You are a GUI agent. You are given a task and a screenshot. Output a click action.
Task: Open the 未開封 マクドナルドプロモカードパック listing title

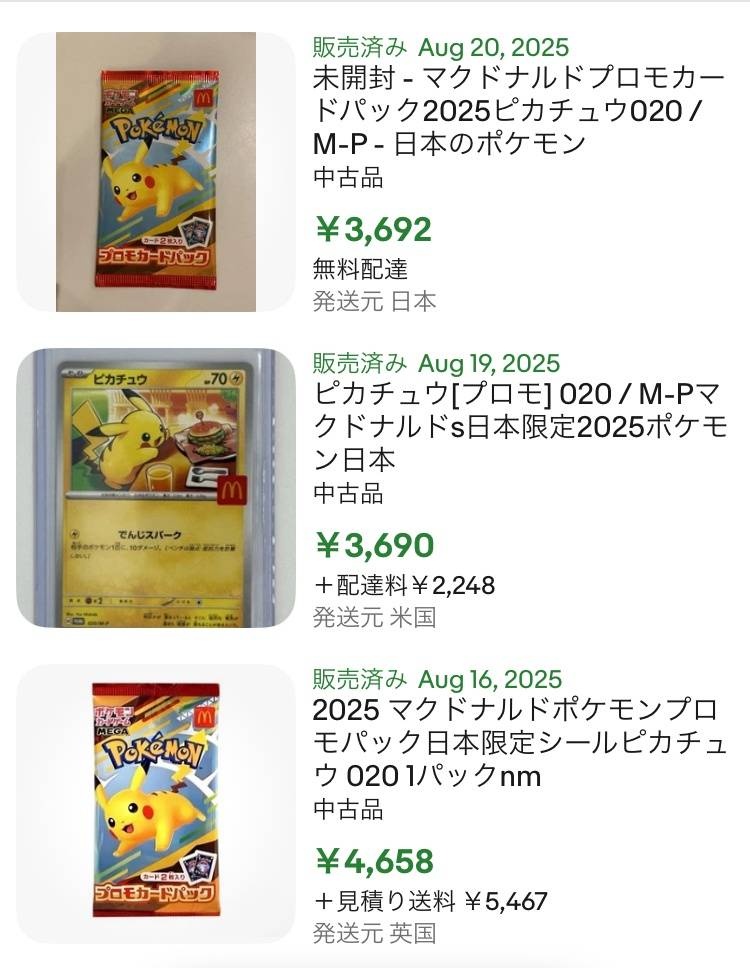(508, 111)
